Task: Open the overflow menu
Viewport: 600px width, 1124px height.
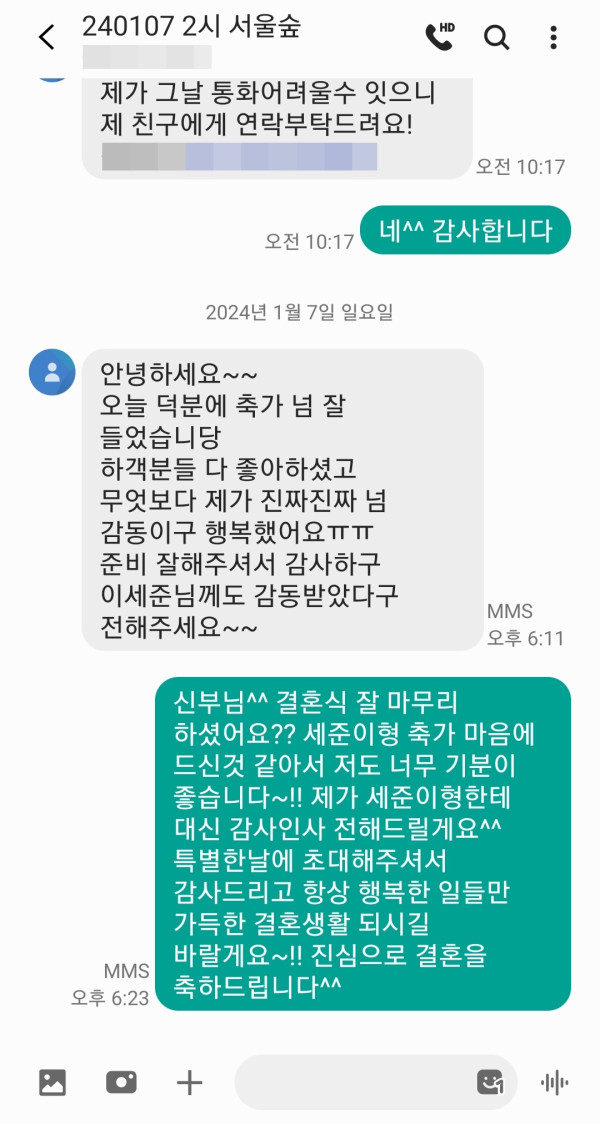Action: click(x=553, y=38)
